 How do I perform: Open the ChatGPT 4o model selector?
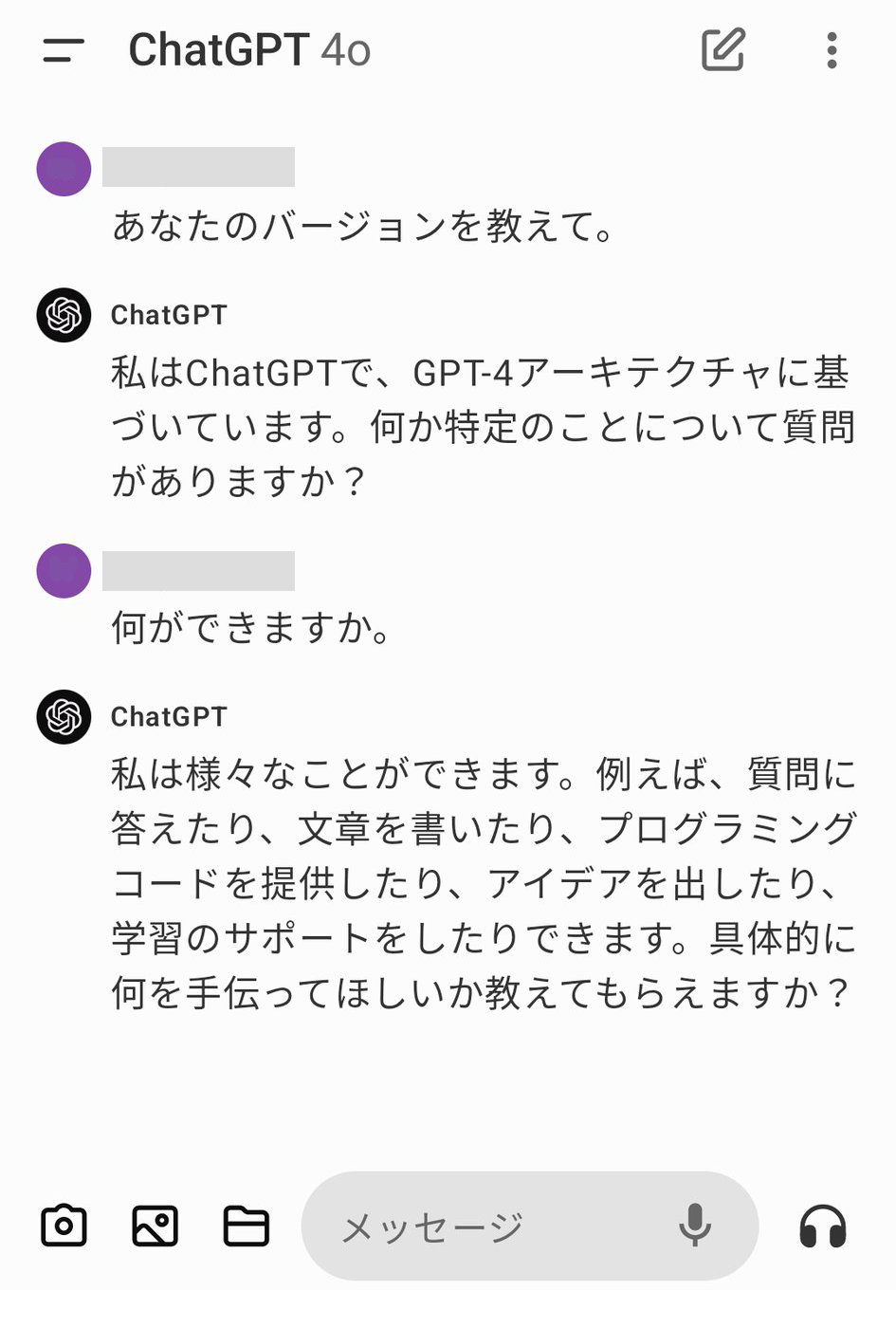249,50
